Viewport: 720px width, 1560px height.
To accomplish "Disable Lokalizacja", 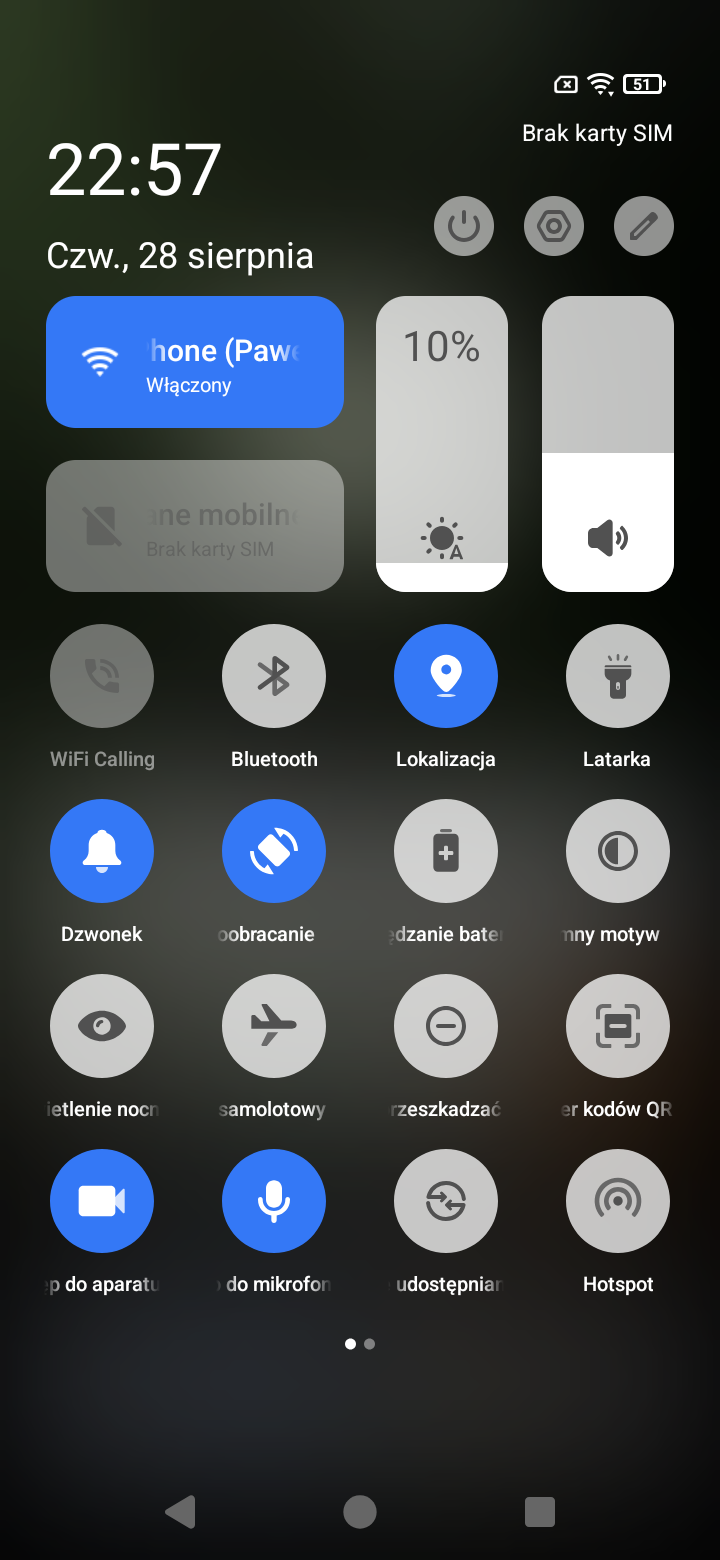I will (446, 676).
